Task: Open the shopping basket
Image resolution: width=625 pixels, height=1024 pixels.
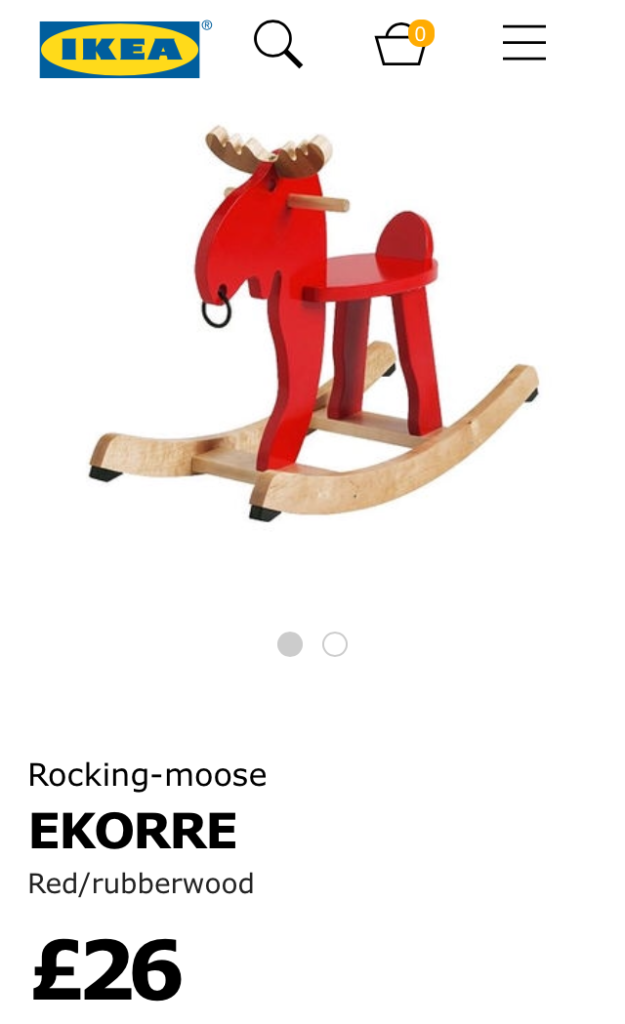Action: coord(403,43)
